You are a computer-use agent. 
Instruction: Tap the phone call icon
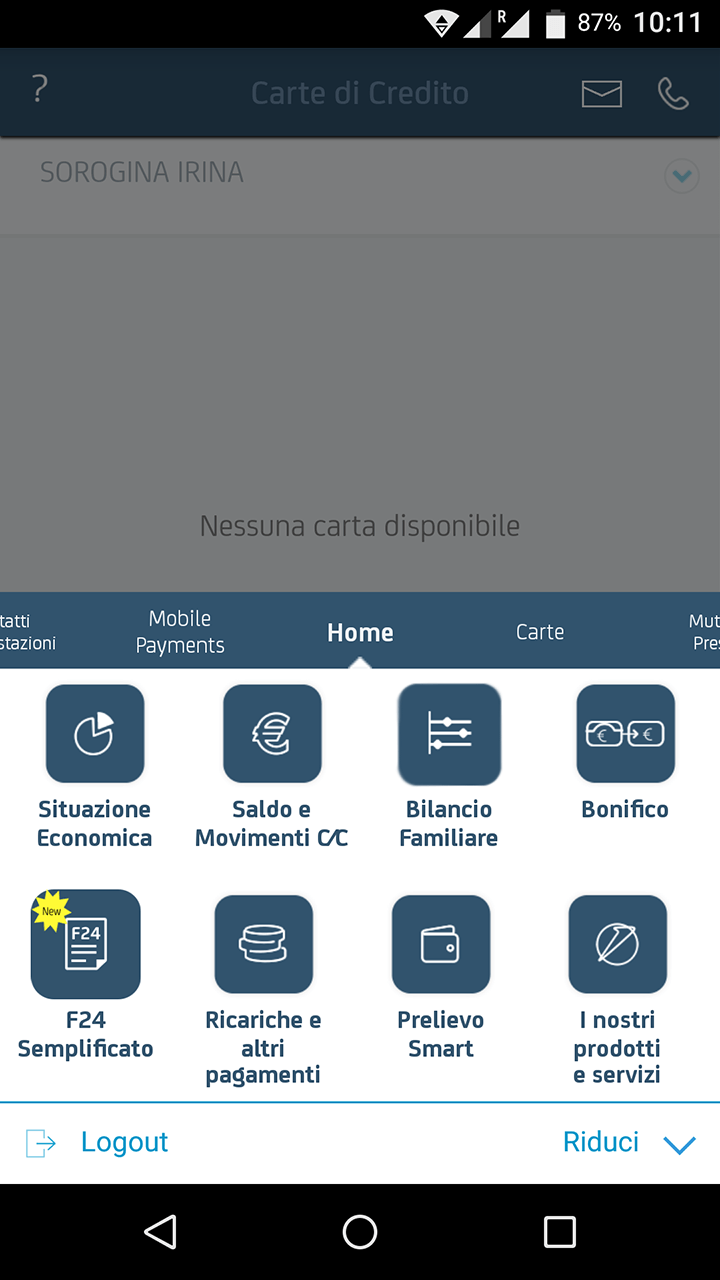[x=673, y=93]
